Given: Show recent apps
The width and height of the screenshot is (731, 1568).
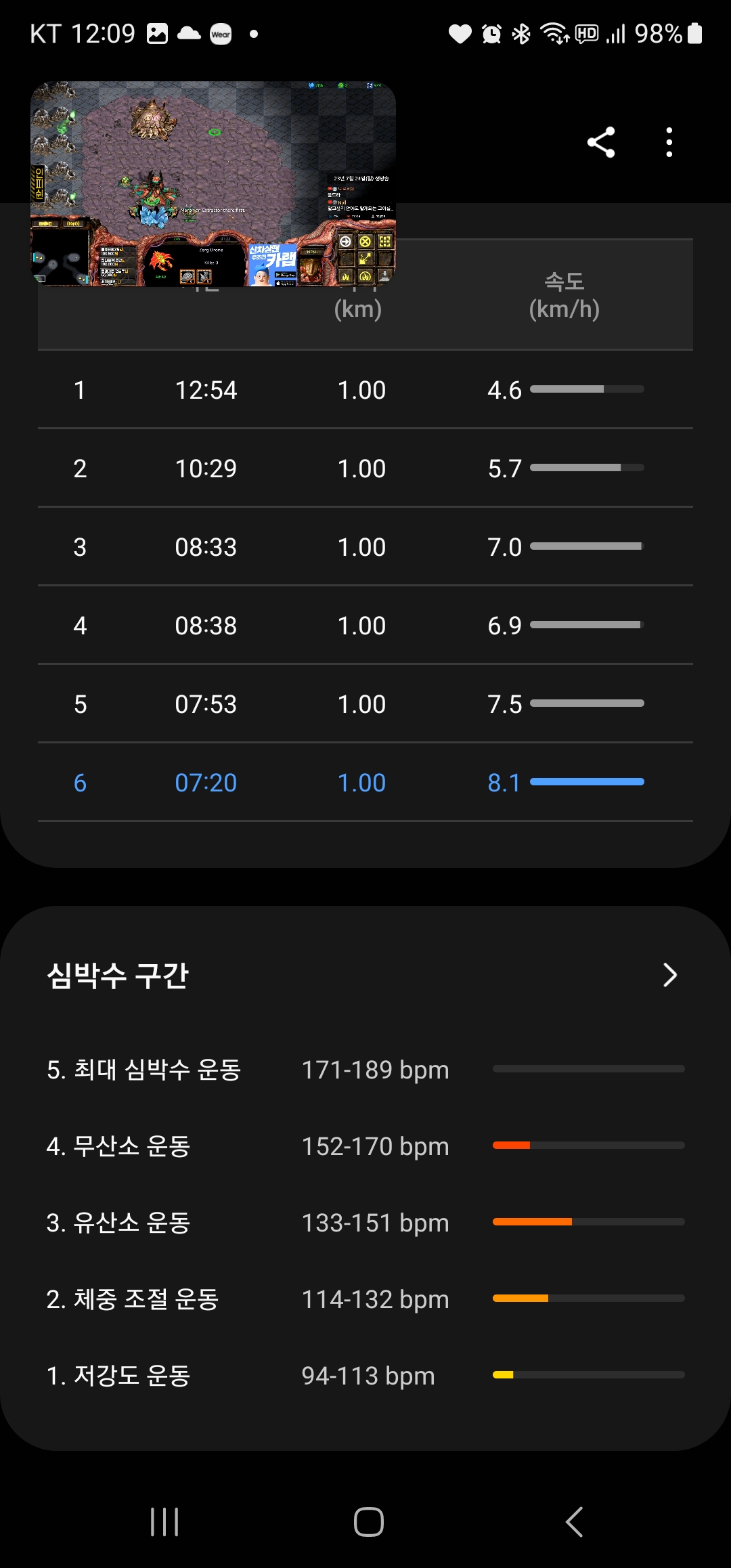Looking at the screenshot, I should 164,1522.
